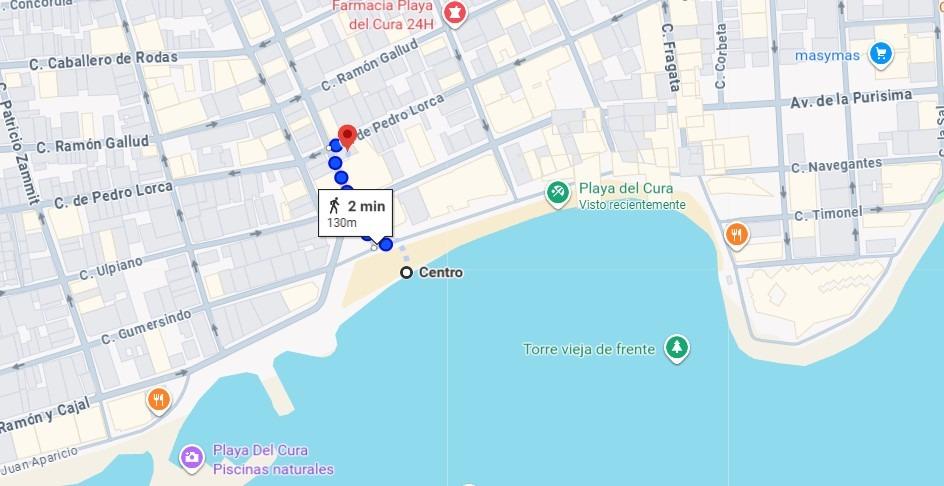Open the Farmacia Playa del Cura 24H marker
Screen dimensions: 944x486
coord(456,14)
